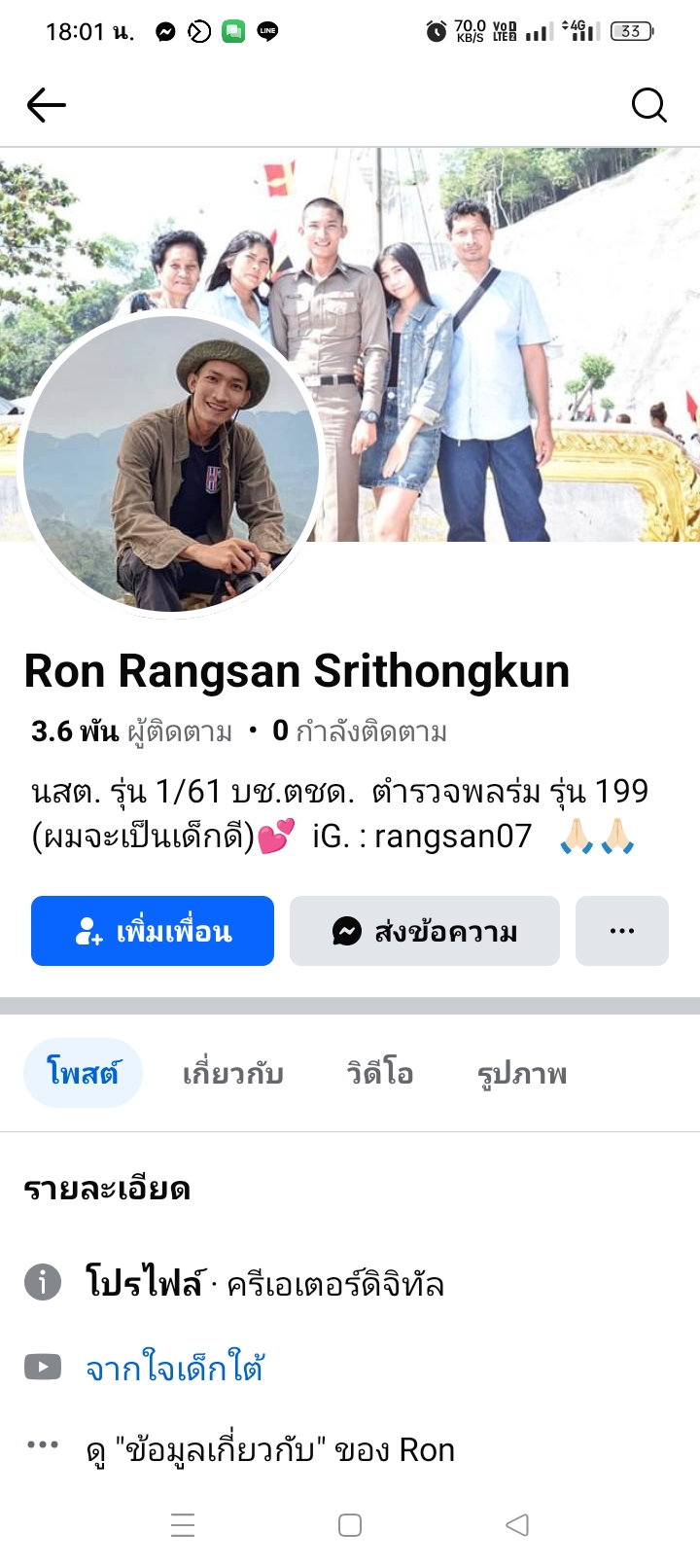Switch to the วิดีโอ tab

380,1073
